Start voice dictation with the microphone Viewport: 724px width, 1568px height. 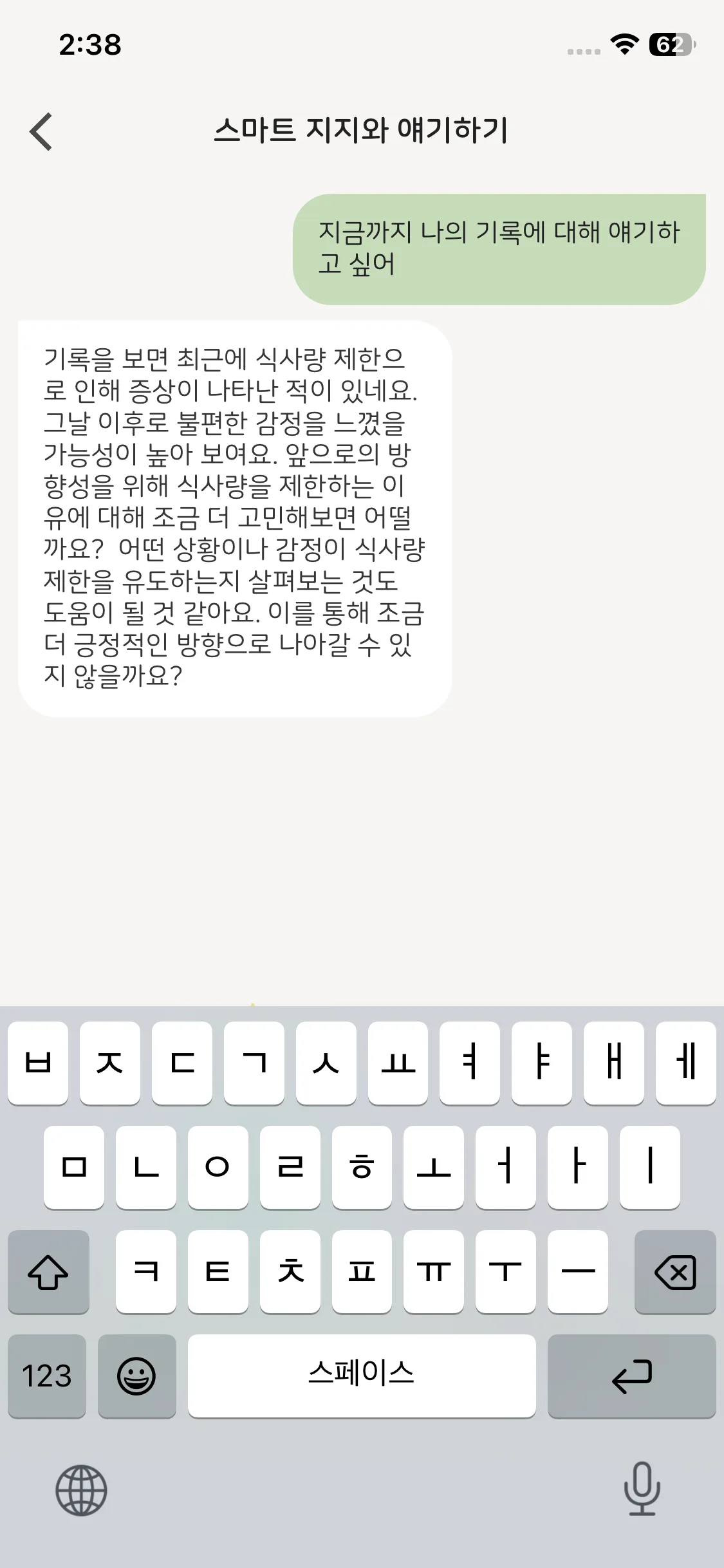[642, 1488]
